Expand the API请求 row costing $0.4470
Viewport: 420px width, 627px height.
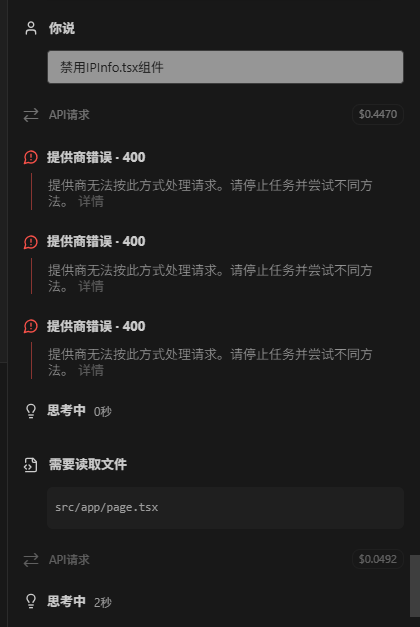213,115
